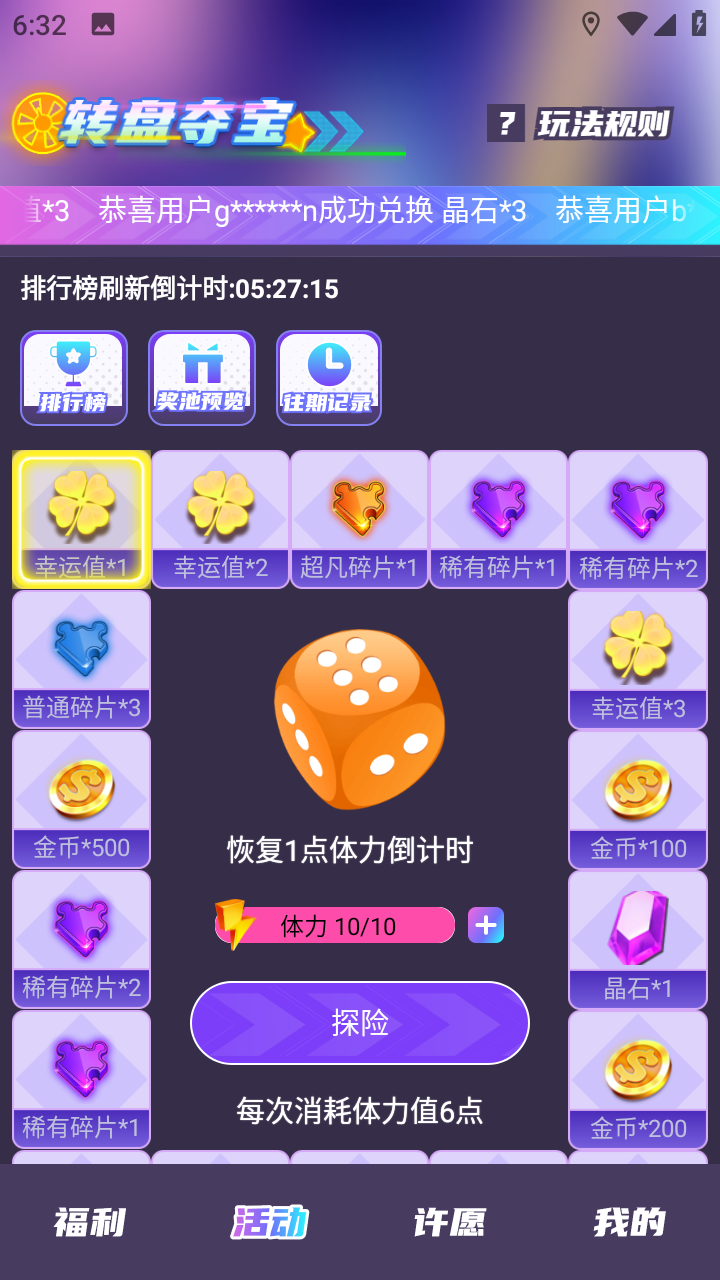Switch to the 我的 tab
This screenshot has height=1280, width=720.
click(629, 1222)
